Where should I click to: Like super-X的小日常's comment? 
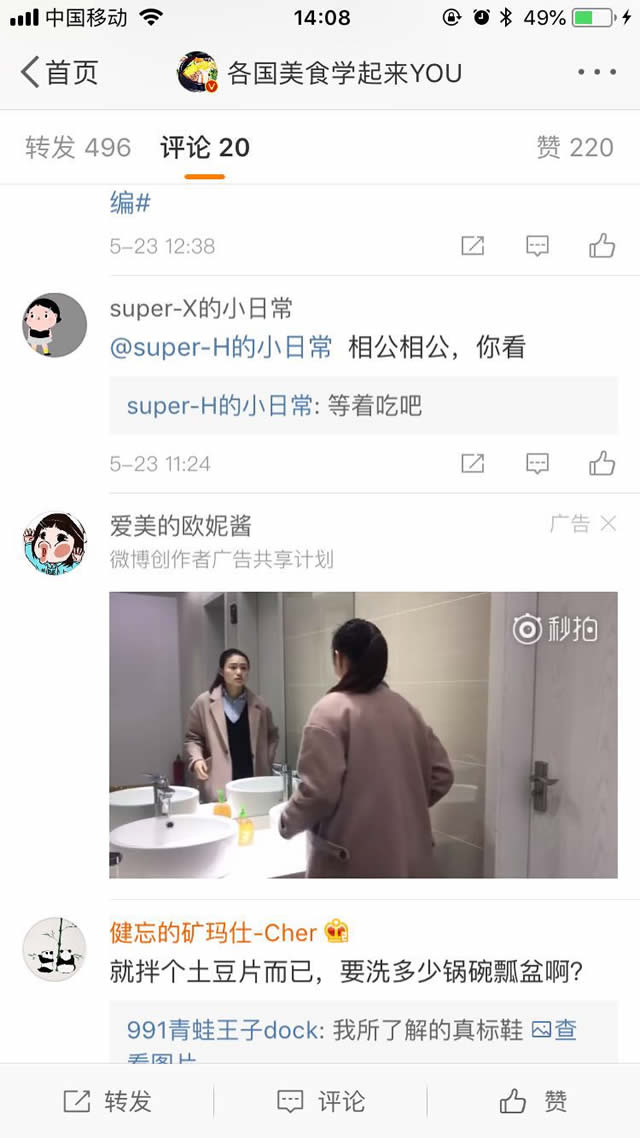pos(601,464)
